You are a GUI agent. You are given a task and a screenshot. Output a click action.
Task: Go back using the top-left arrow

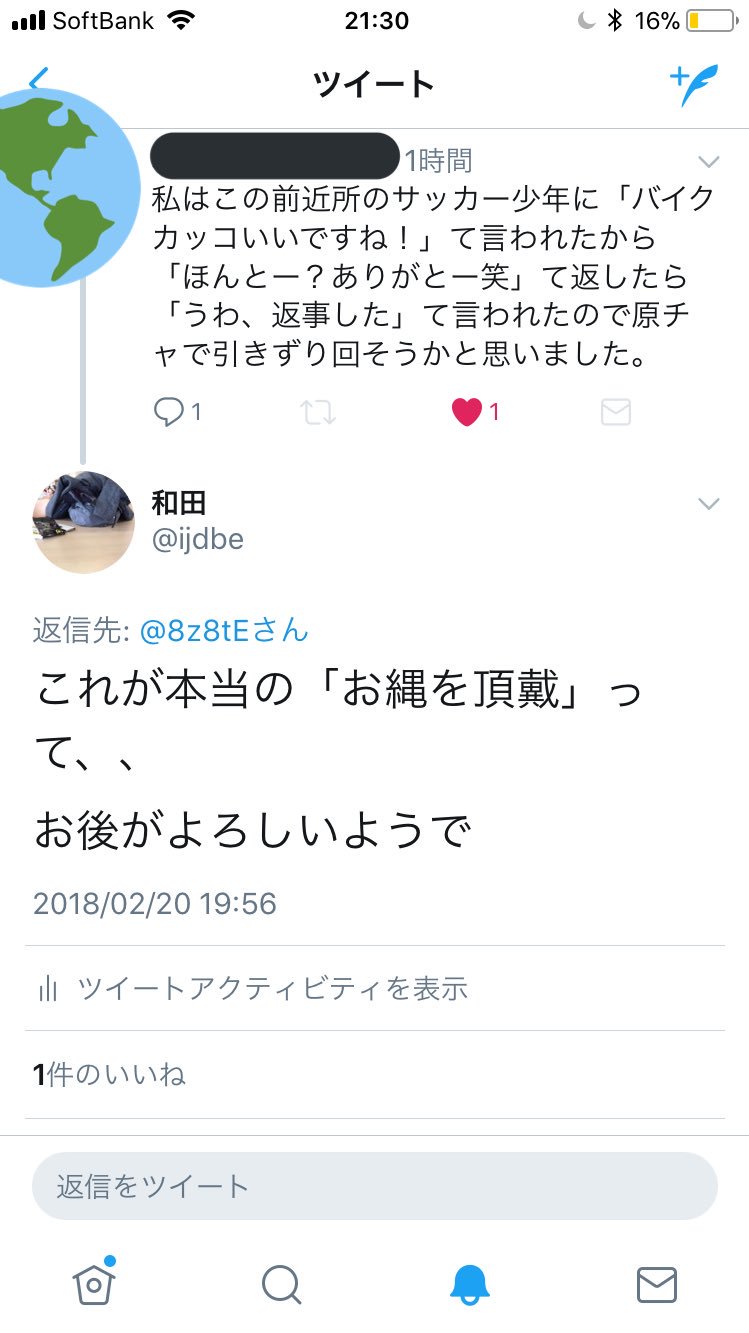tap(38, 82)
